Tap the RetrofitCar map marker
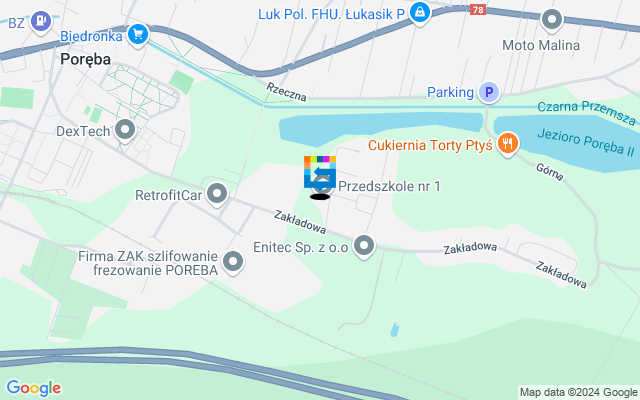 (217, 193)
